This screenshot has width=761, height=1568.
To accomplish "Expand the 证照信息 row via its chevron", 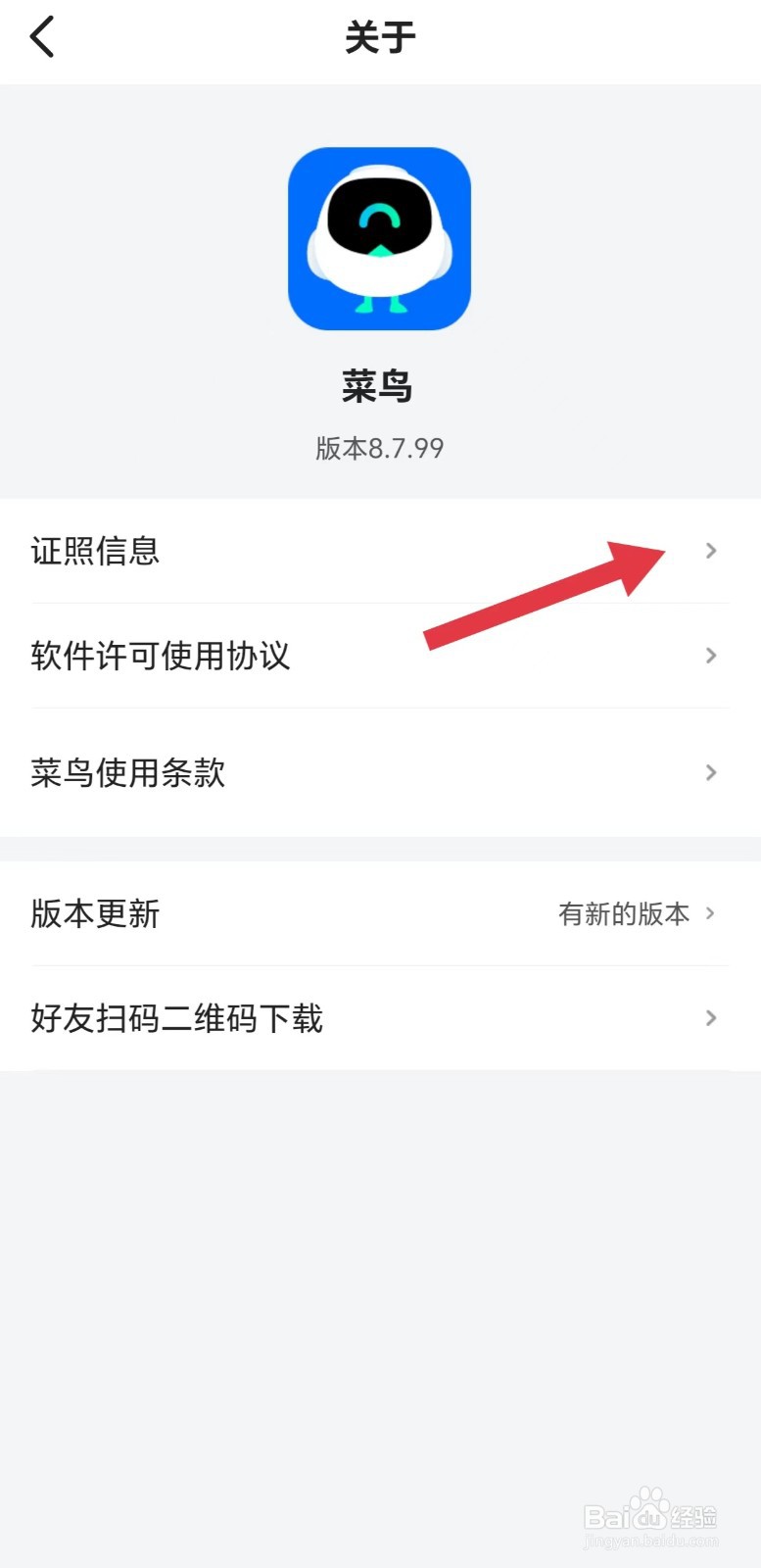I will point(710,551).
